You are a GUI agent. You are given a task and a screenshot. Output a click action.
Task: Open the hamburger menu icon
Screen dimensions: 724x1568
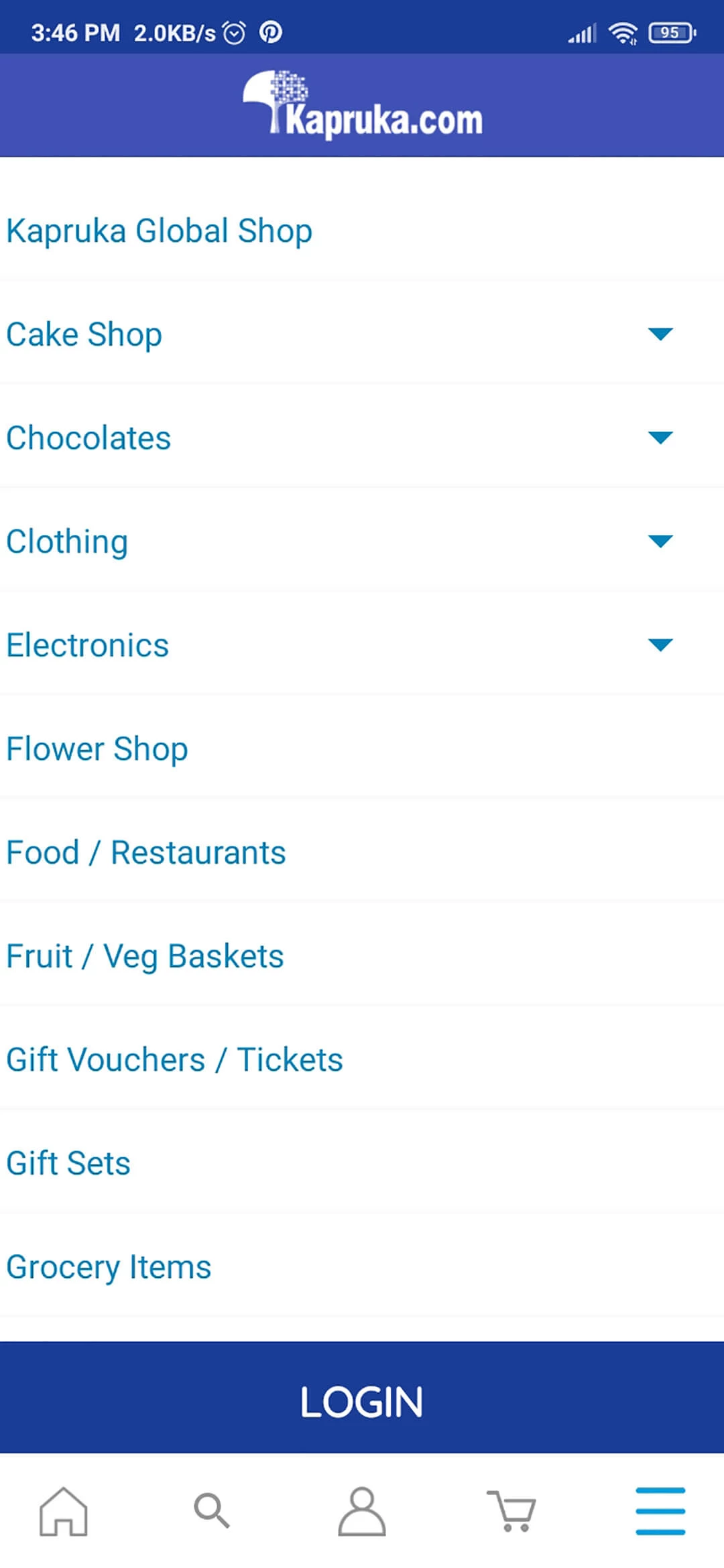coord(660,1511)
